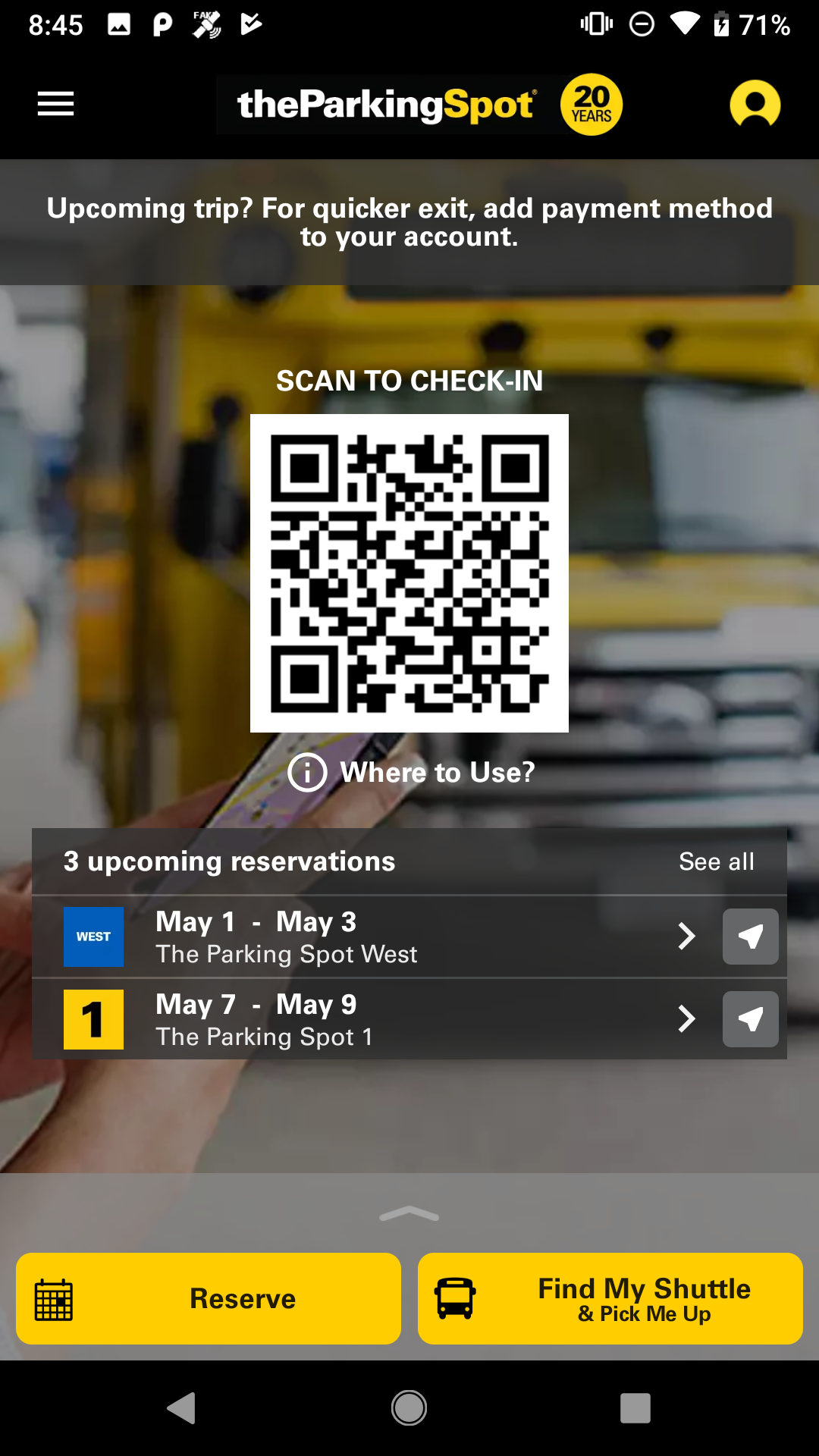Tap the Reserve button
The height and width of the screenshot is (1456, 819).
click(x=209, y=1298)
